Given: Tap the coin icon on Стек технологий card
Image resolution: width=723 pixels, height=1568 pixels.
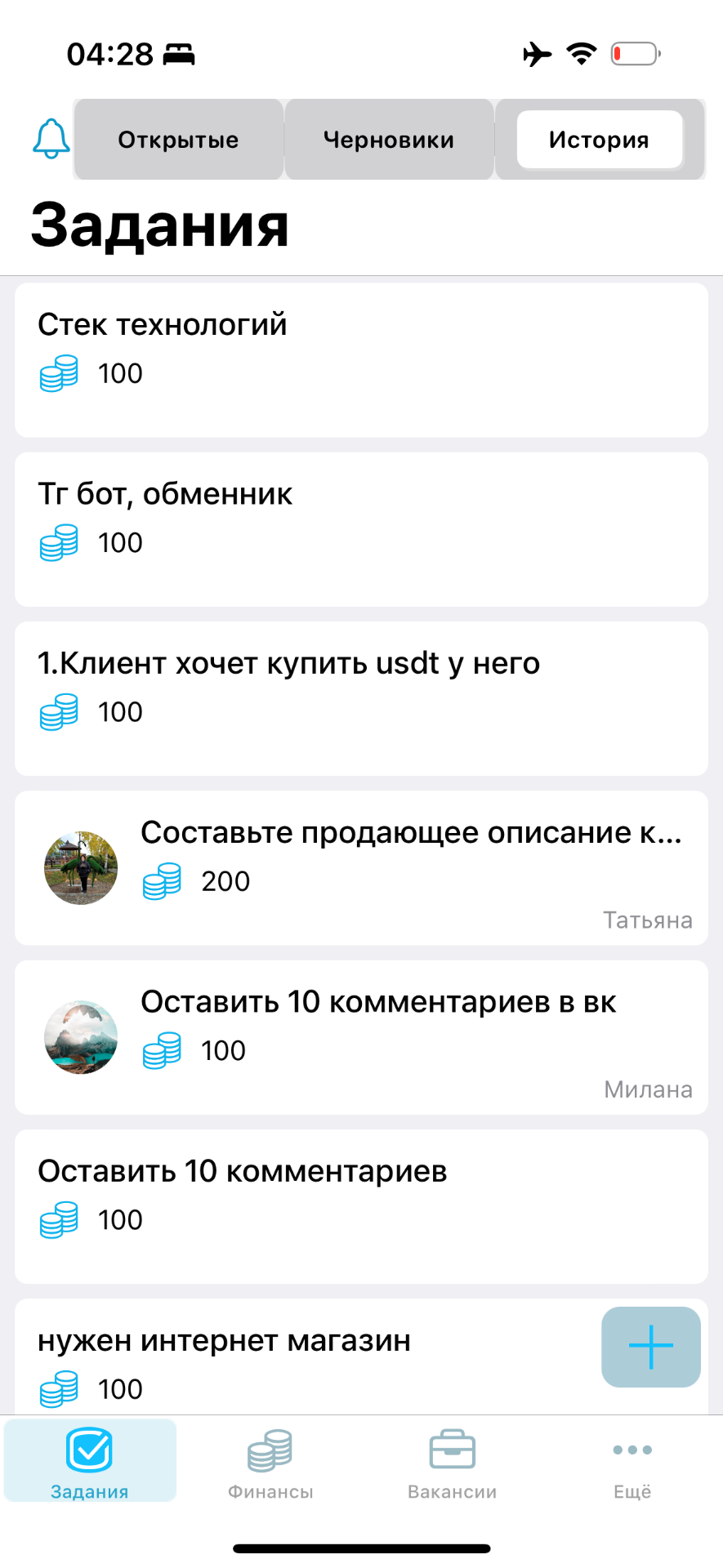Looking at the screenshot, I should [57, 373].
